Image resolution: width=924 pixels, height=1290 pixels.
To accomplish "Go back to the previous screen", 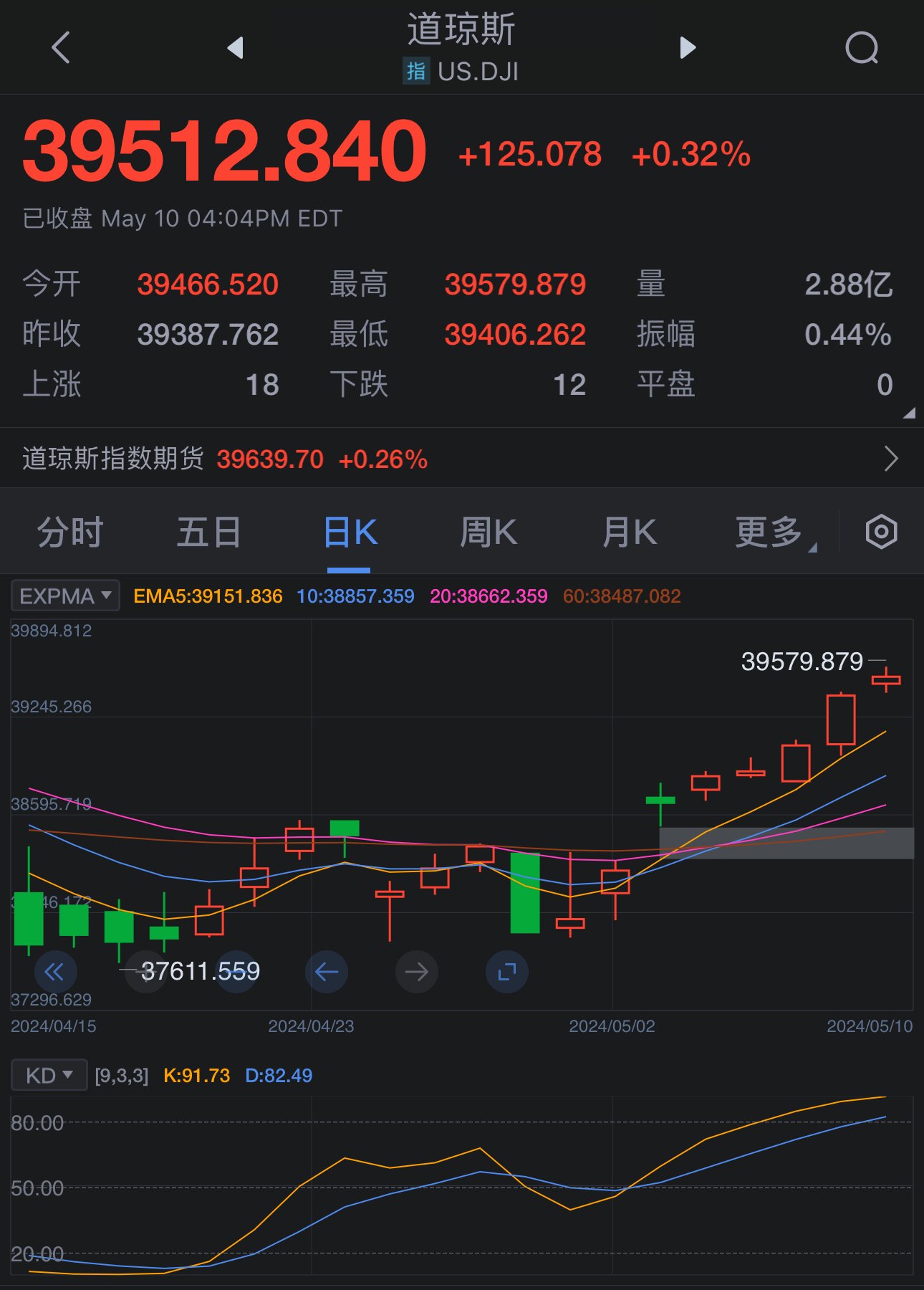I will pos(61,48).
